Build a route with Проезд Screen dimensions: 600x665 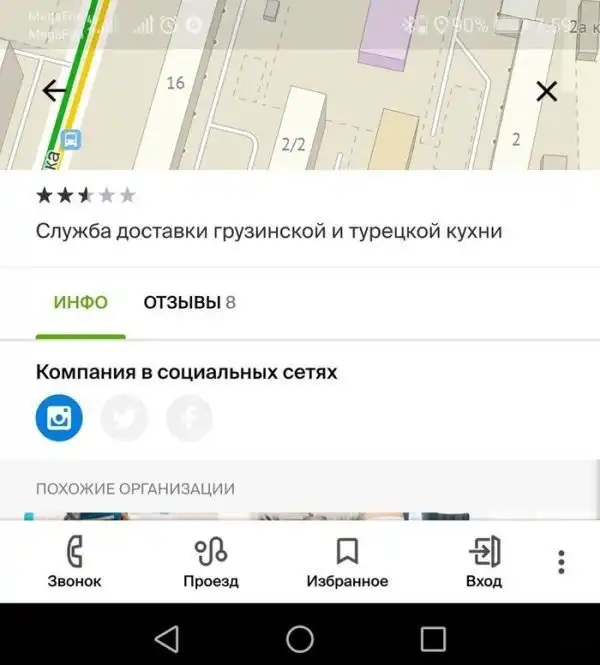(x=211, y=562)
